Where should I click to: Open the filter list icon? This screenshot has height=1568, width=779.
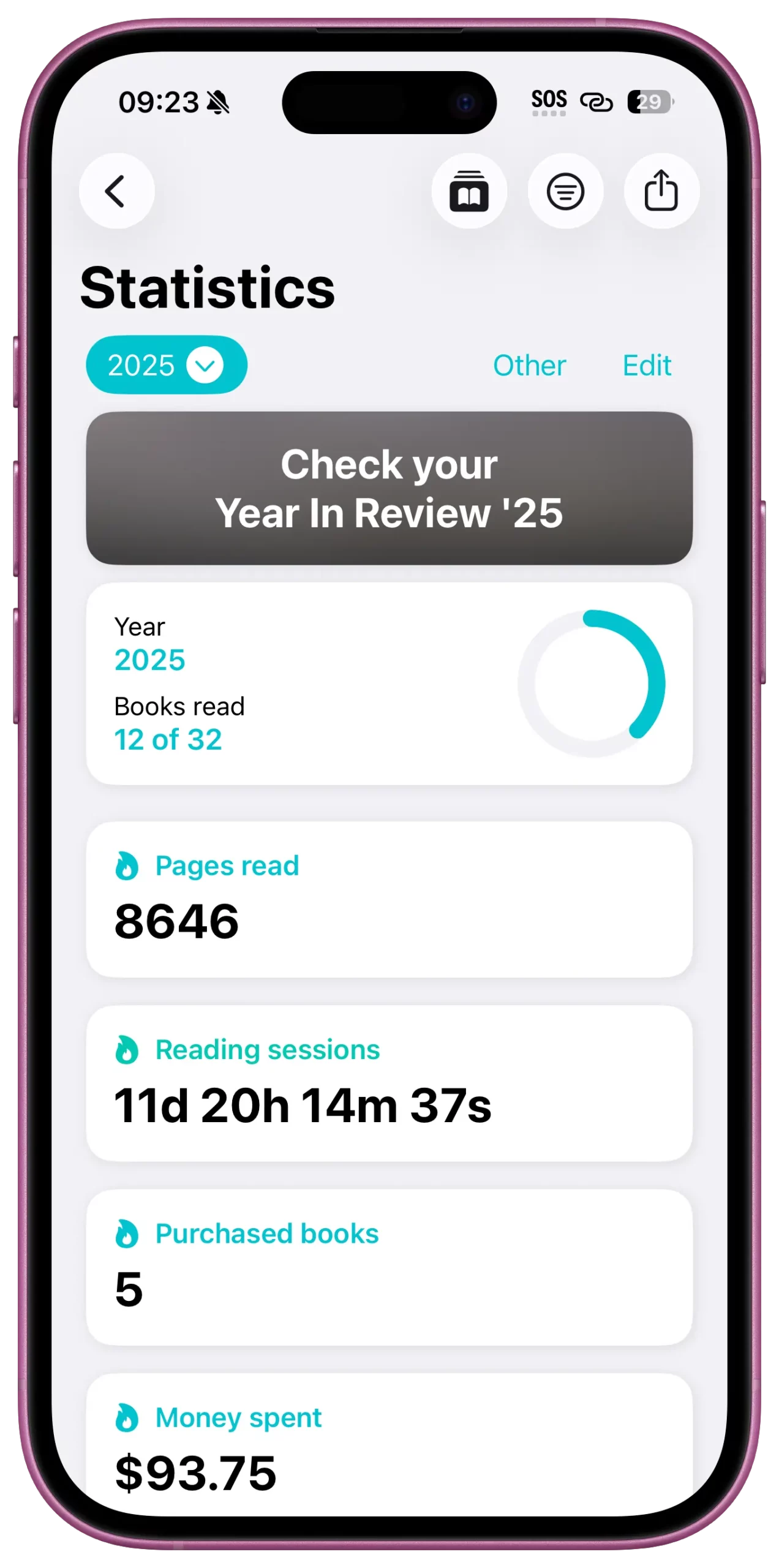[565, 191]
